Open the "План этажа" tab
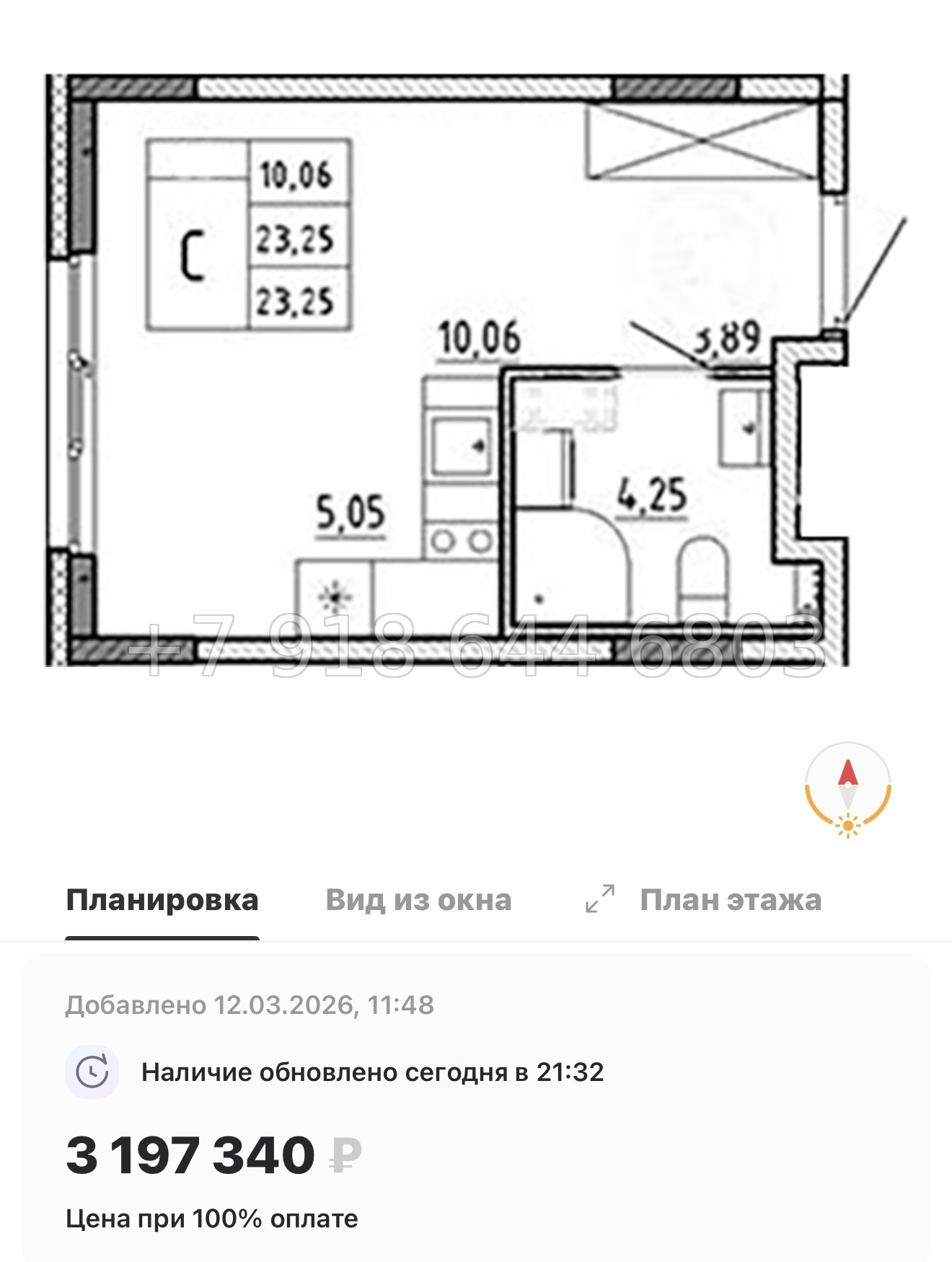 coord(731,899)
